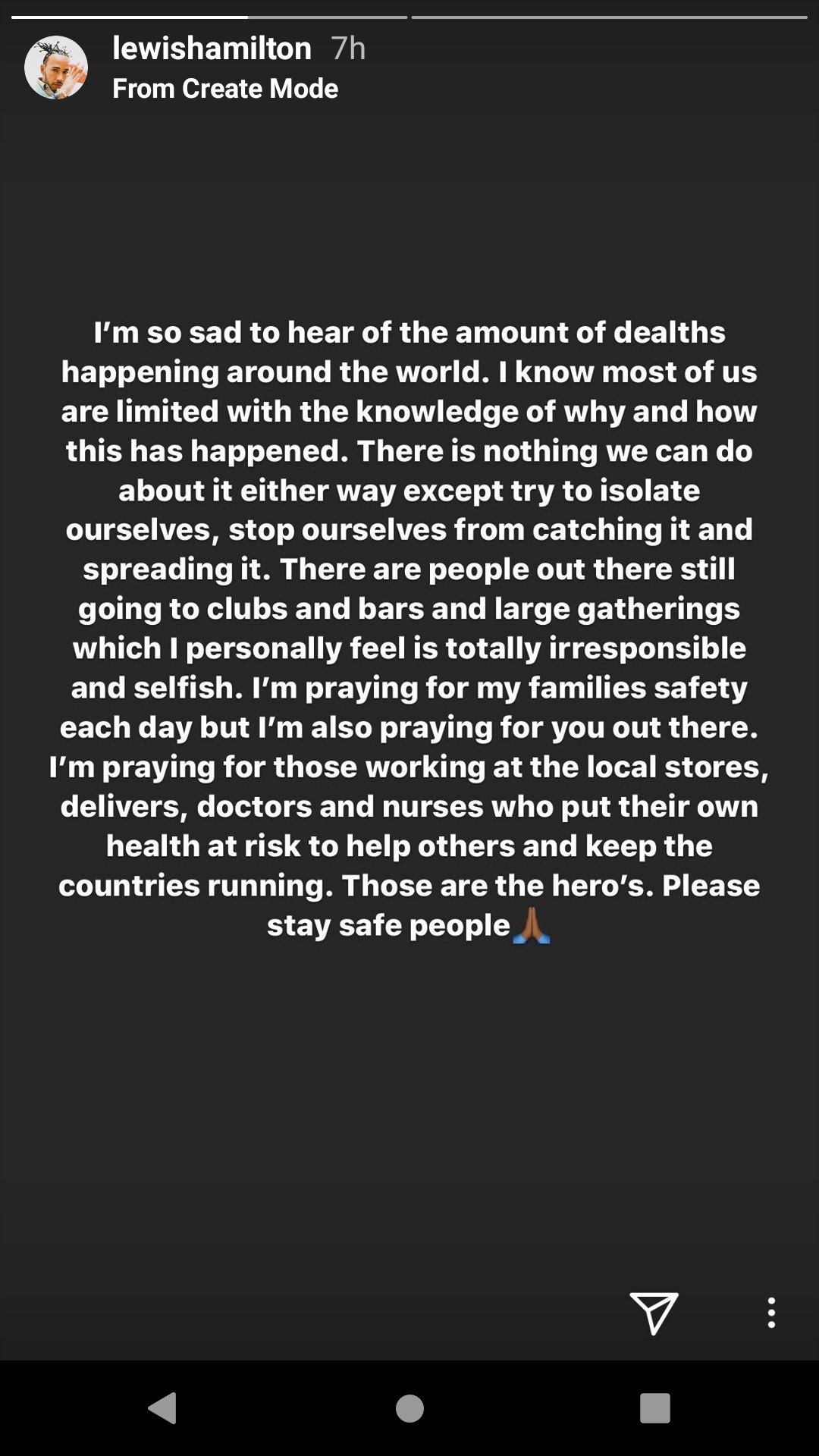Open the lewishamilton username

point(212,49)
